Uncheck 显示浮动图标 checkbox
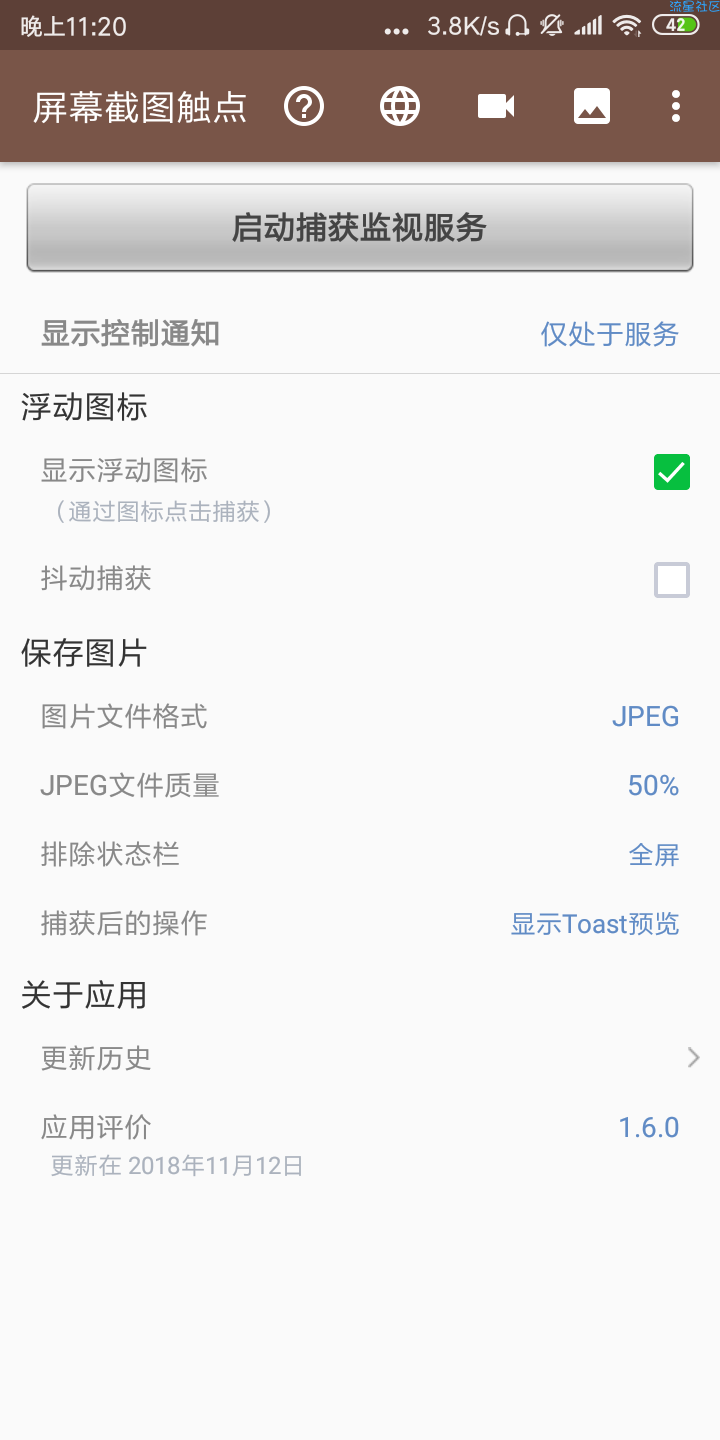 pyautogui.click(x=671, y=472)
